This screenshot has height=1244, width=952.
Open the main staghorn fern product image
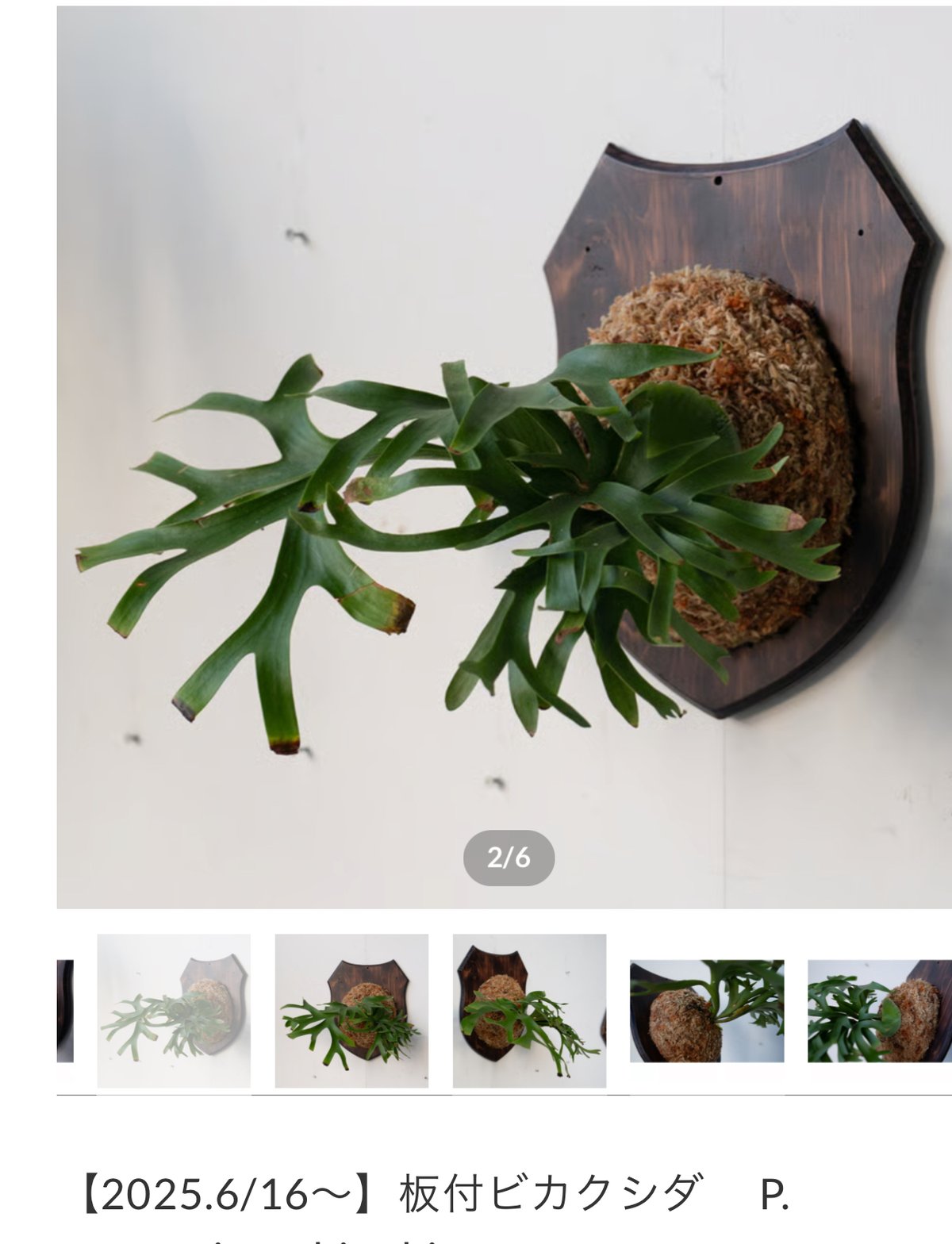tap(504, 457)
